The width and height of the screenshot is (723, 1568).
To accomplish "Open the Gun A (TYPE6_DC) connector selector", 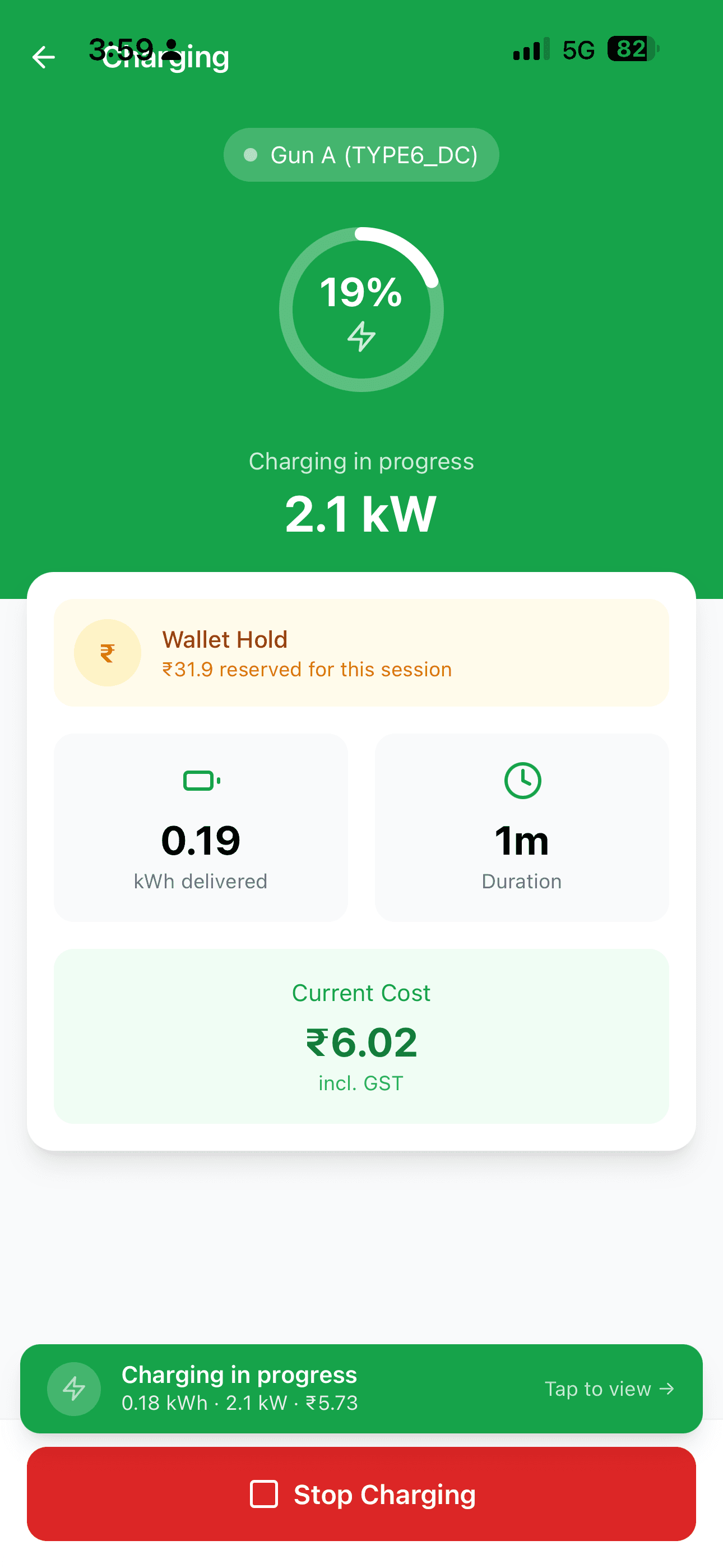I will [361, 155].
